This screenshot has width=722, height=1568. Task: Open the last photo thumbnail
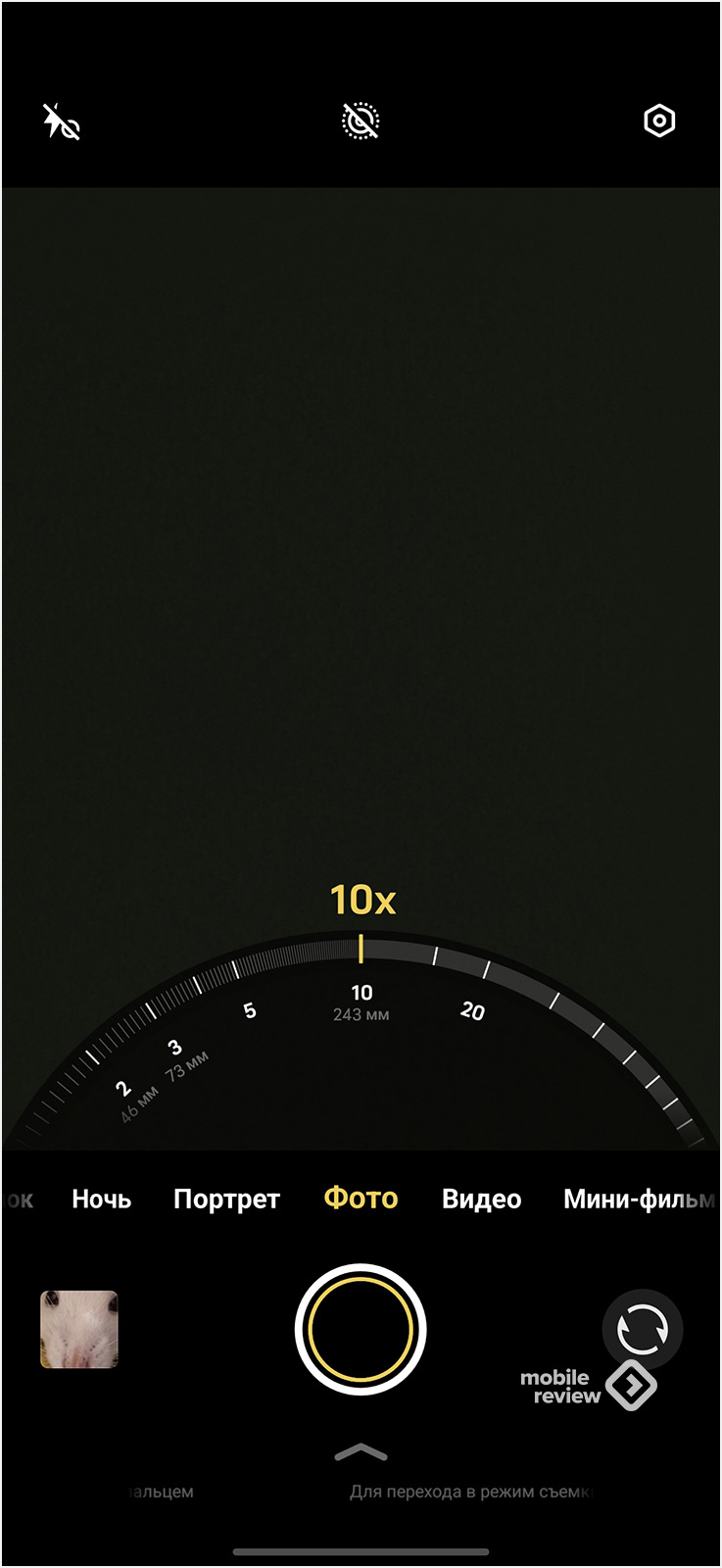(79, 1329)
